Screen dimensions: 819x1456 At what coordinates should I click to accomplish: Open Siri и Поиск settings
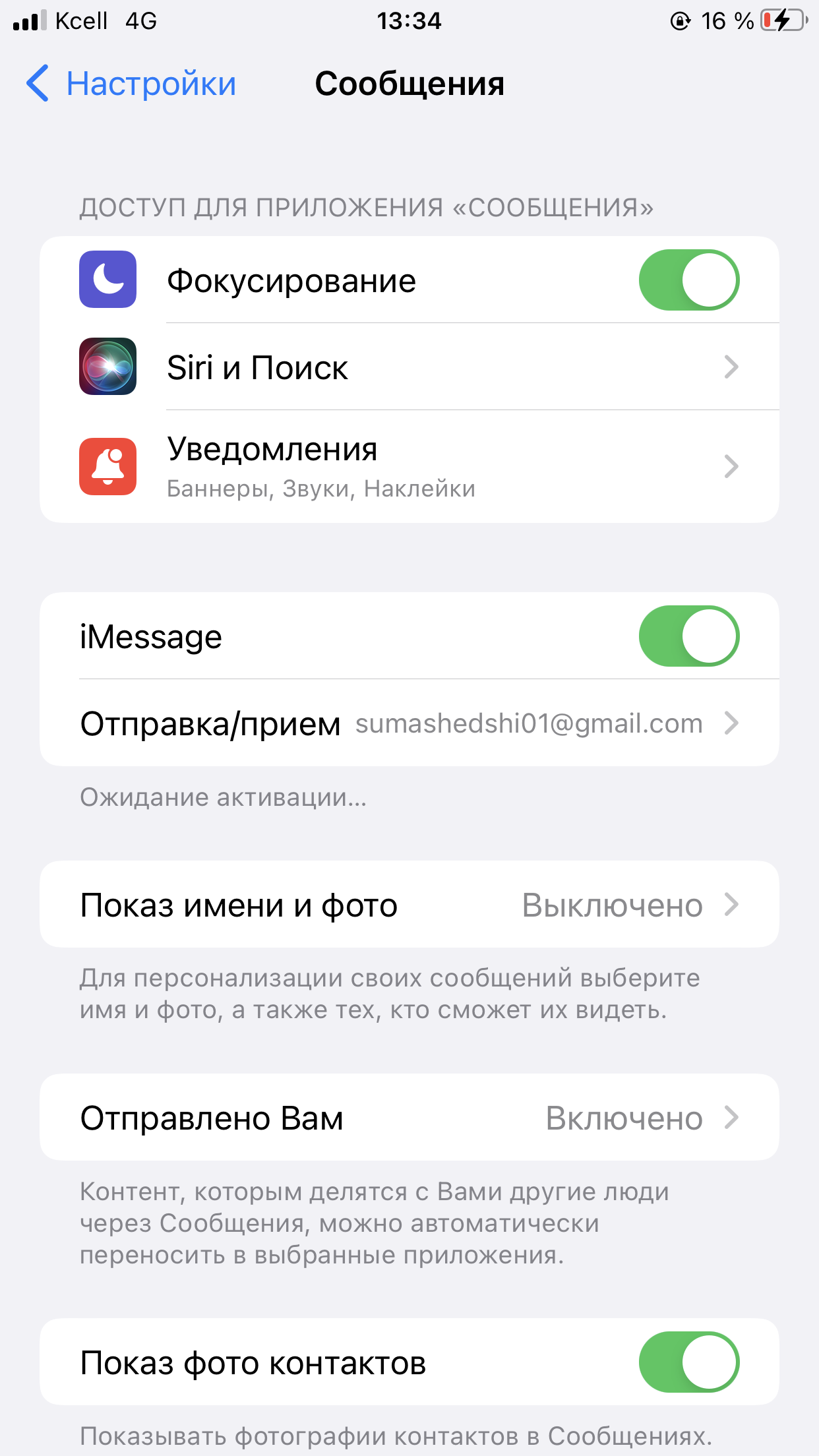(x=409, y=367)
